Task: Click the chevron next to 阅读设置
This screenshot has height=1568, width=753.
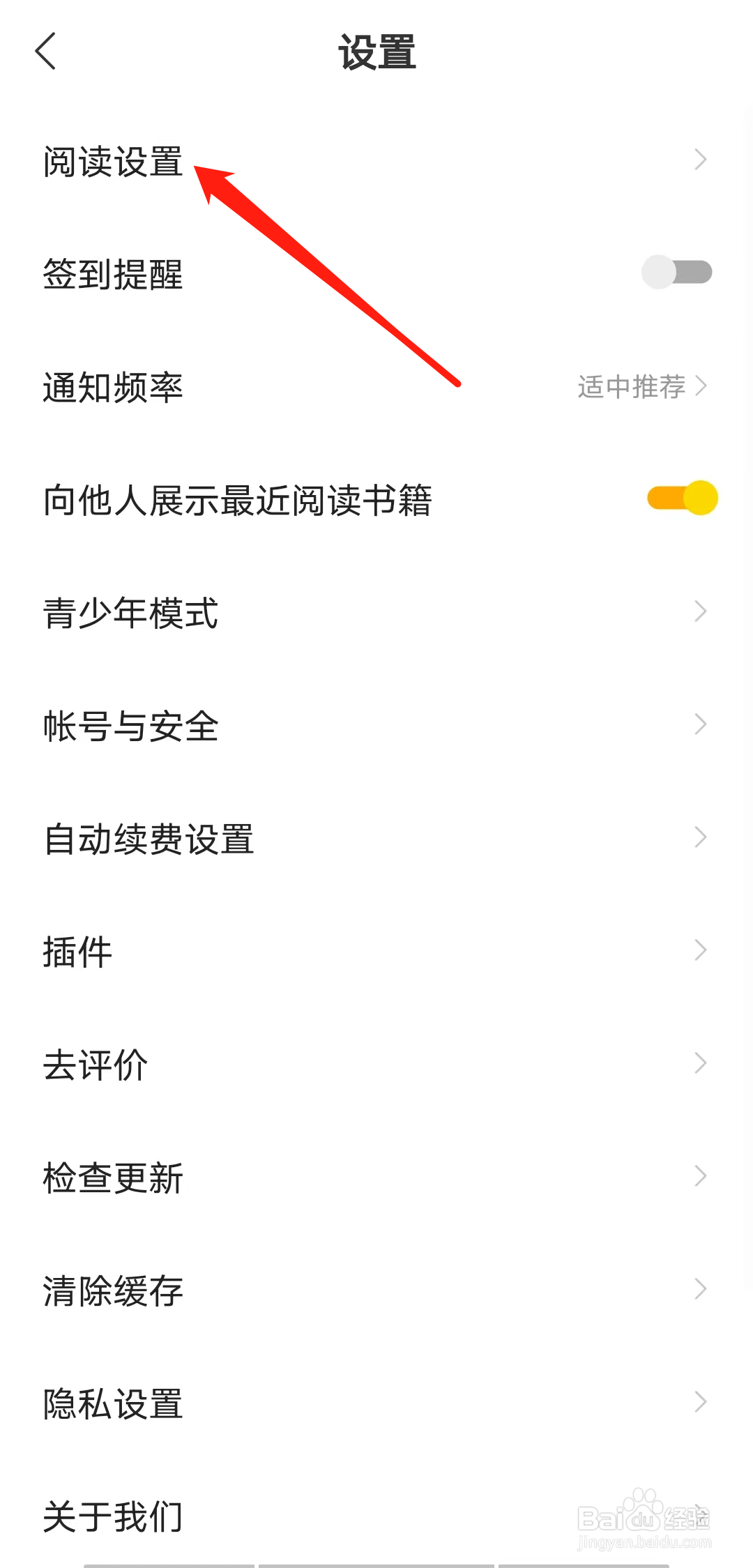Action: click(x=701, y=159)
